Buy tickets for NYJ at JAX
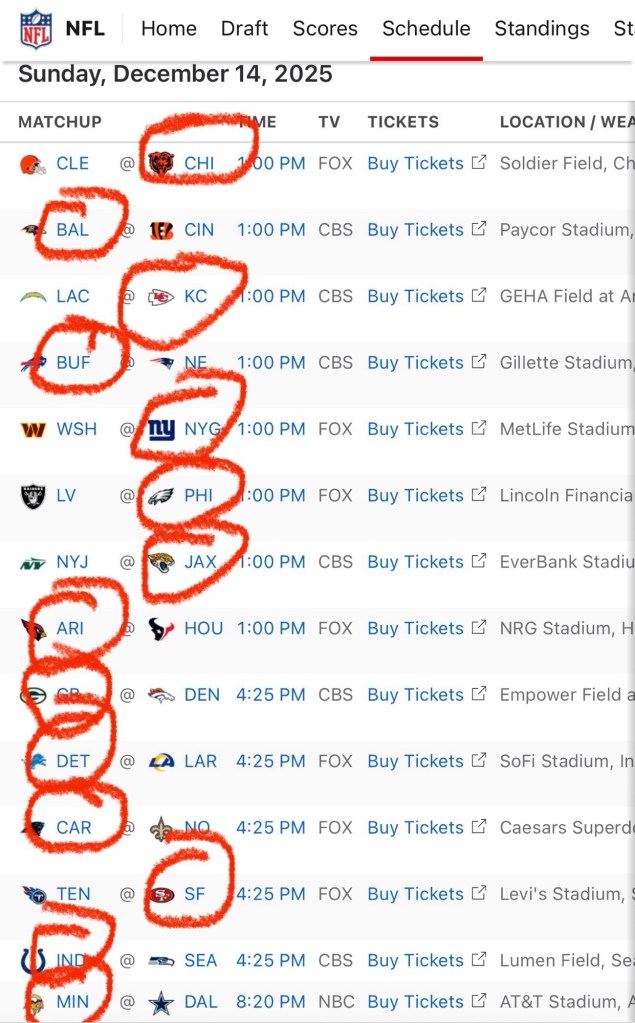 point(416,562)
